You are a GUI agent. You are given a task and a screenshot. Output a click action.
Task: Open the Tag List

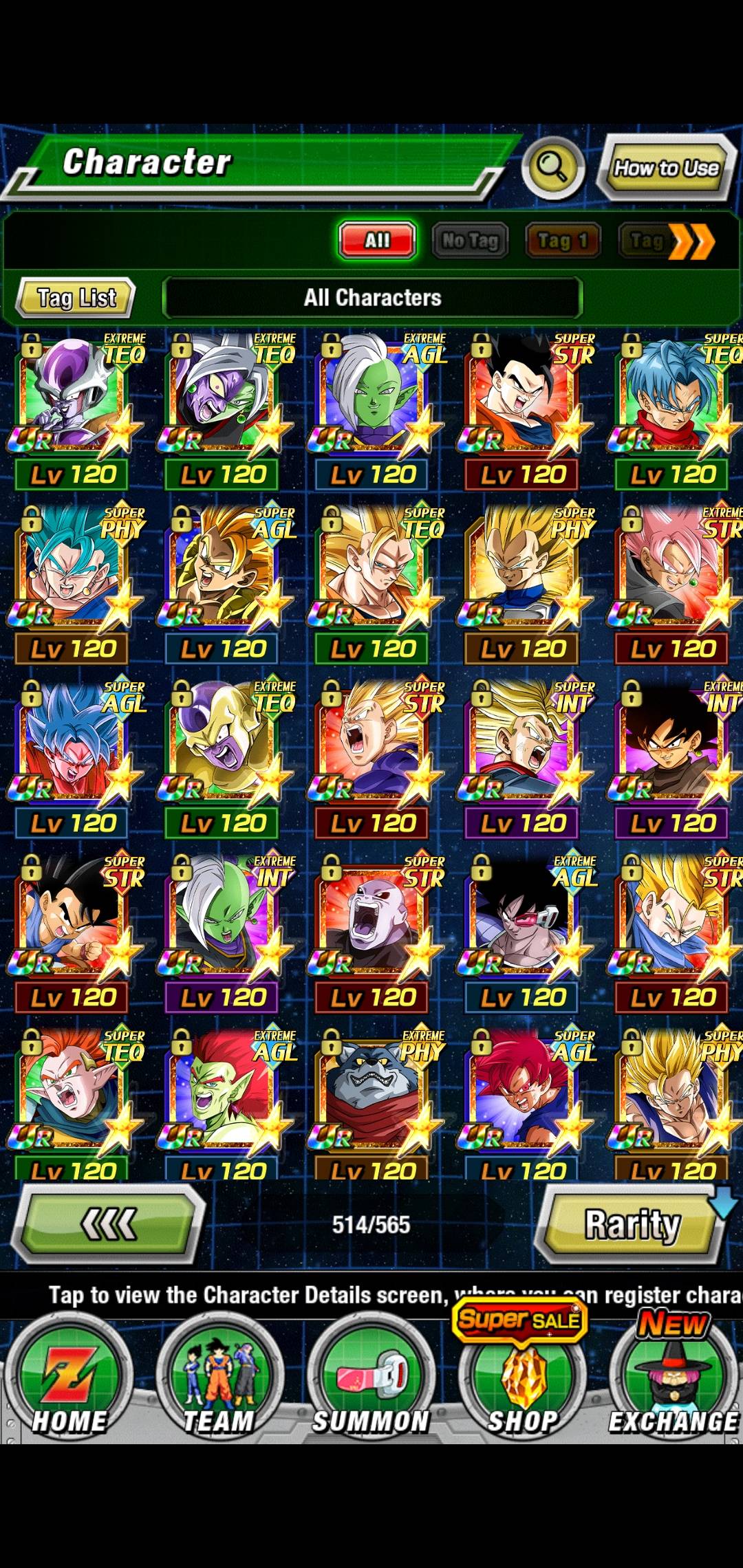click(x=76, y=298)
